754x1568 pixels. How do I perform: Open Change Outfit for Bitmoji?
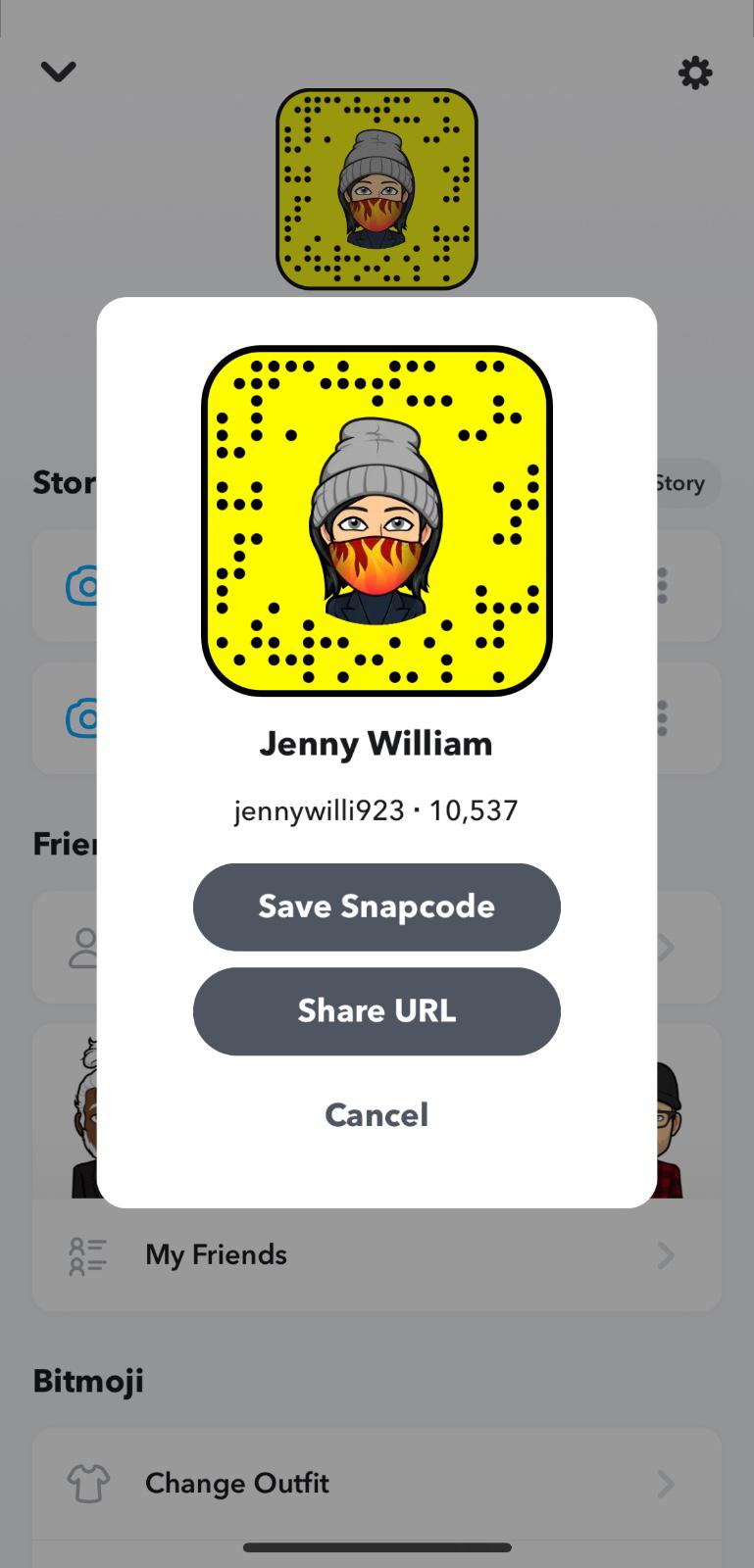(377, 1483)
